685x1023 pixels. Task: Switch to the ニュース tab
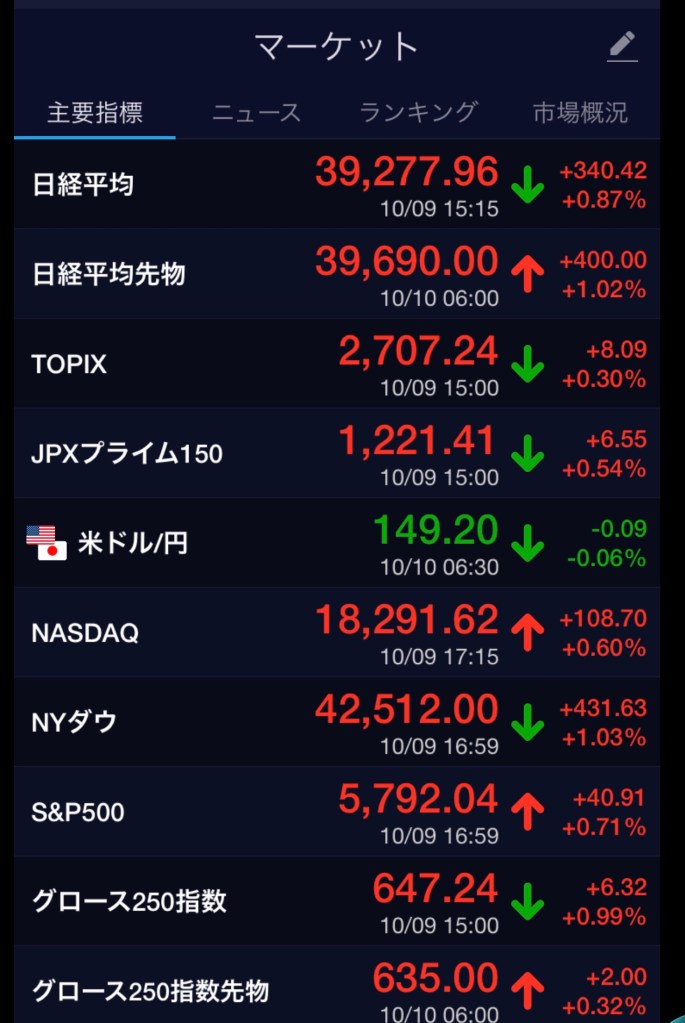click(x=256, y=113)
